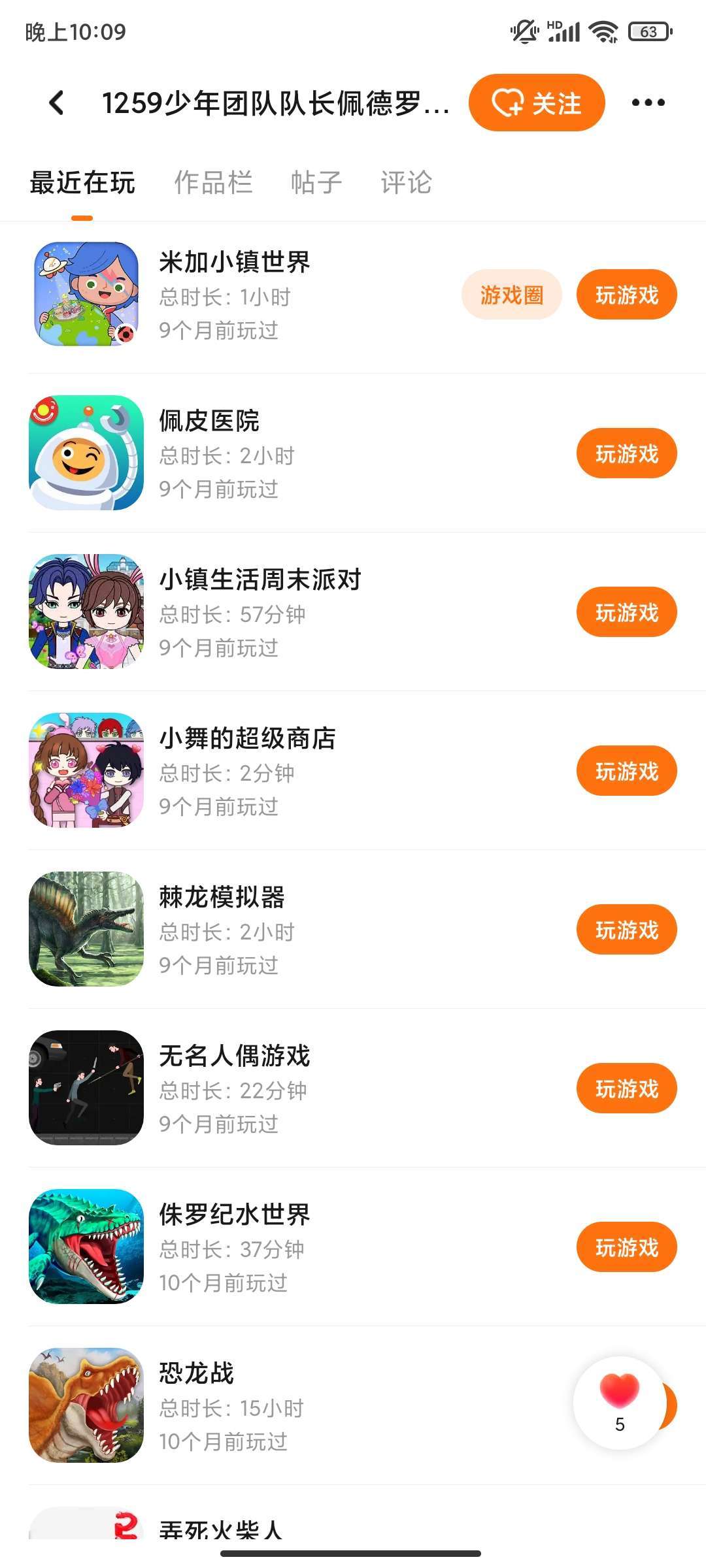706x1568 pixels.
Task: Open the three-dot overflow menu
Action: coord(648,103)
